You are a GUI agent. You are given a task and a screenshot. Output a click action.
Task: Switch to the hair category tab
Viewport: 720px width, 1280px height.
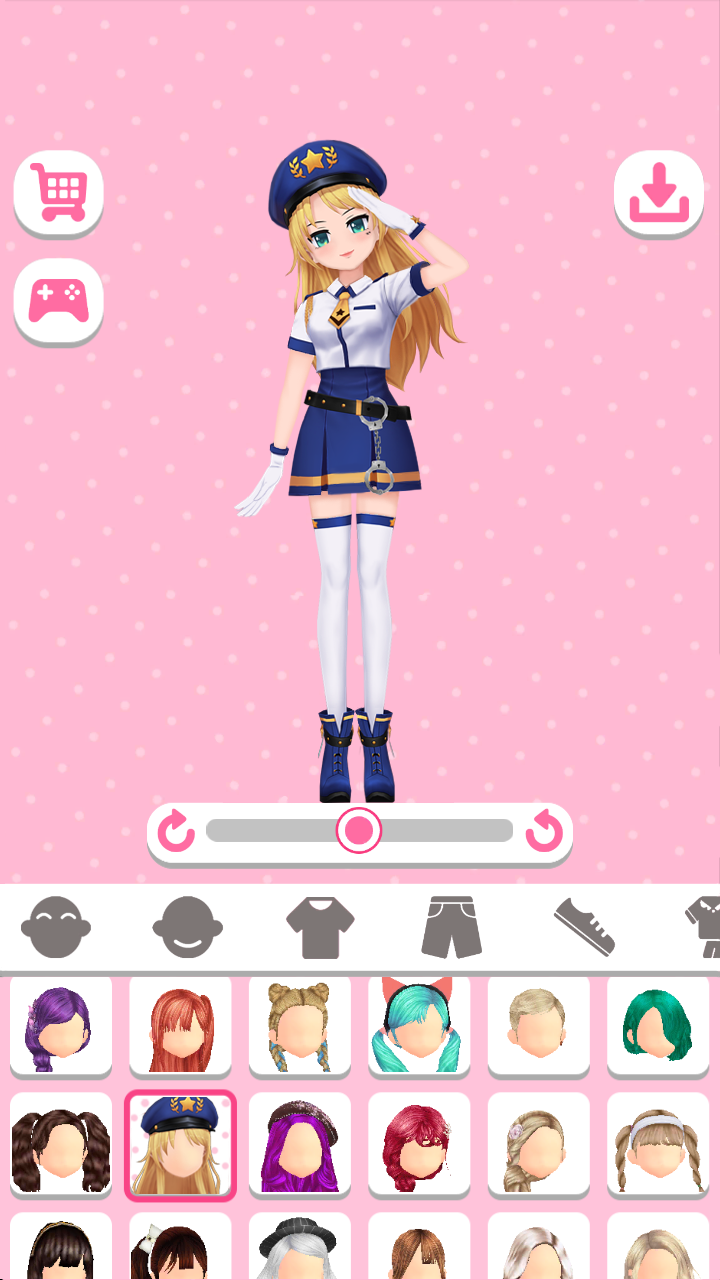(56, 927)
